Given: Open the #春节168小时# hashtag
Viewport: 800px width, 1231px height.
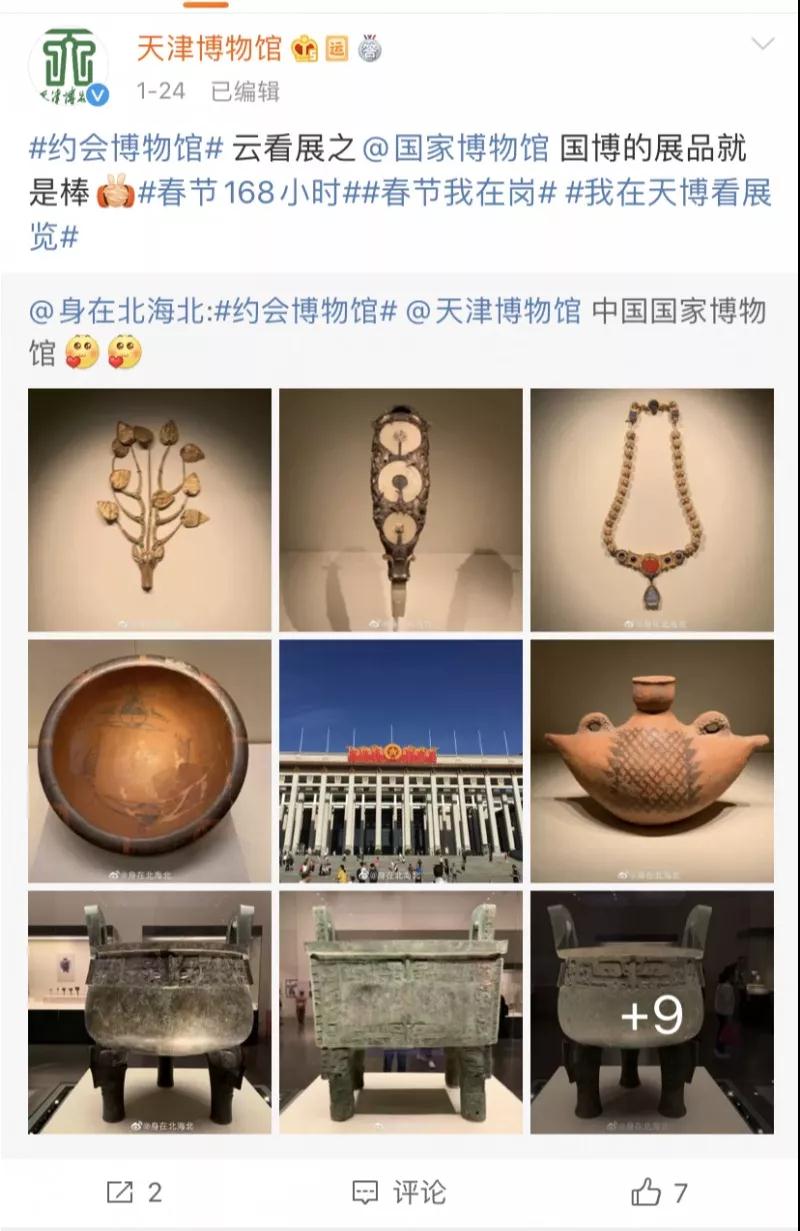Looking at the screenshot, I should [238, 194].
